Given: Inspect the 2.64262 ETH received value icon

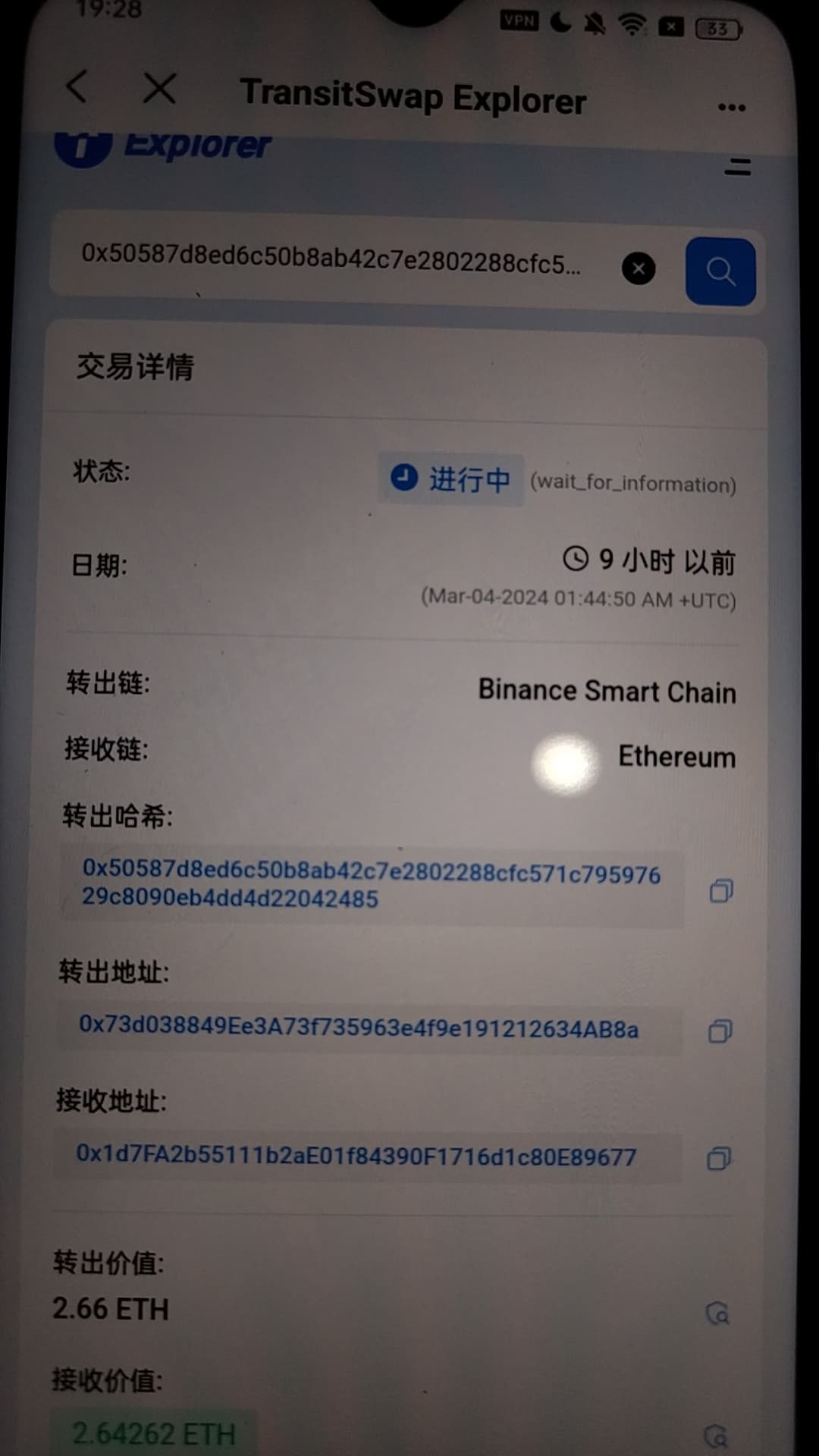Looking at the screenshot, I should tap(715, 1435).
